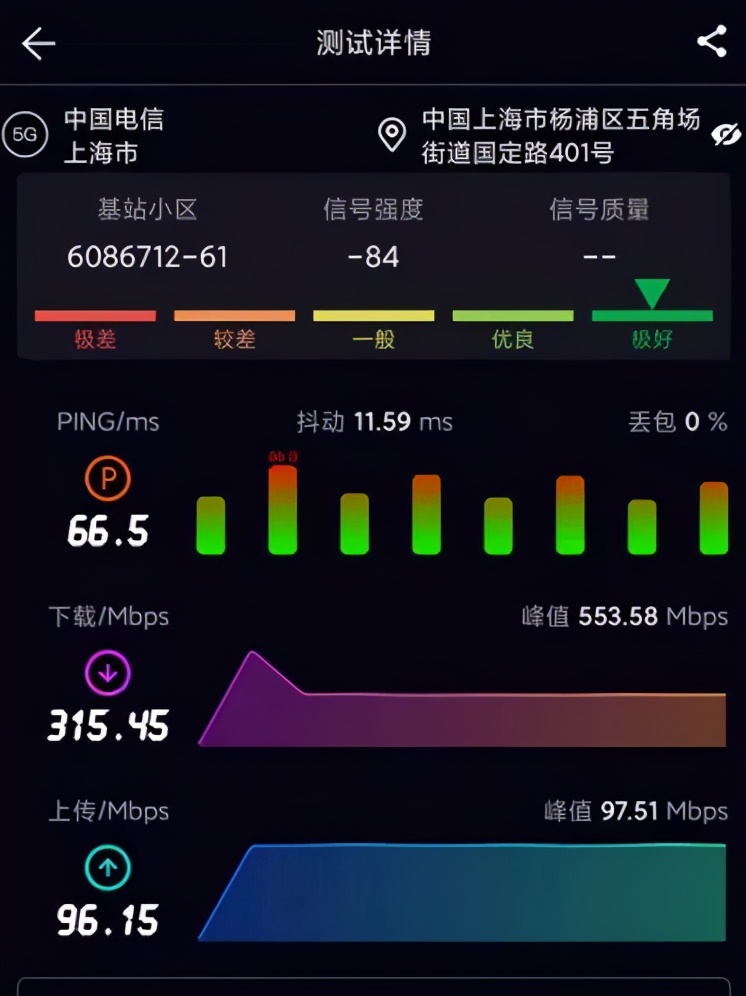Click the orange PING indicator icon
The width and height of the screenshot is (746, 996).
pos(107,479)
